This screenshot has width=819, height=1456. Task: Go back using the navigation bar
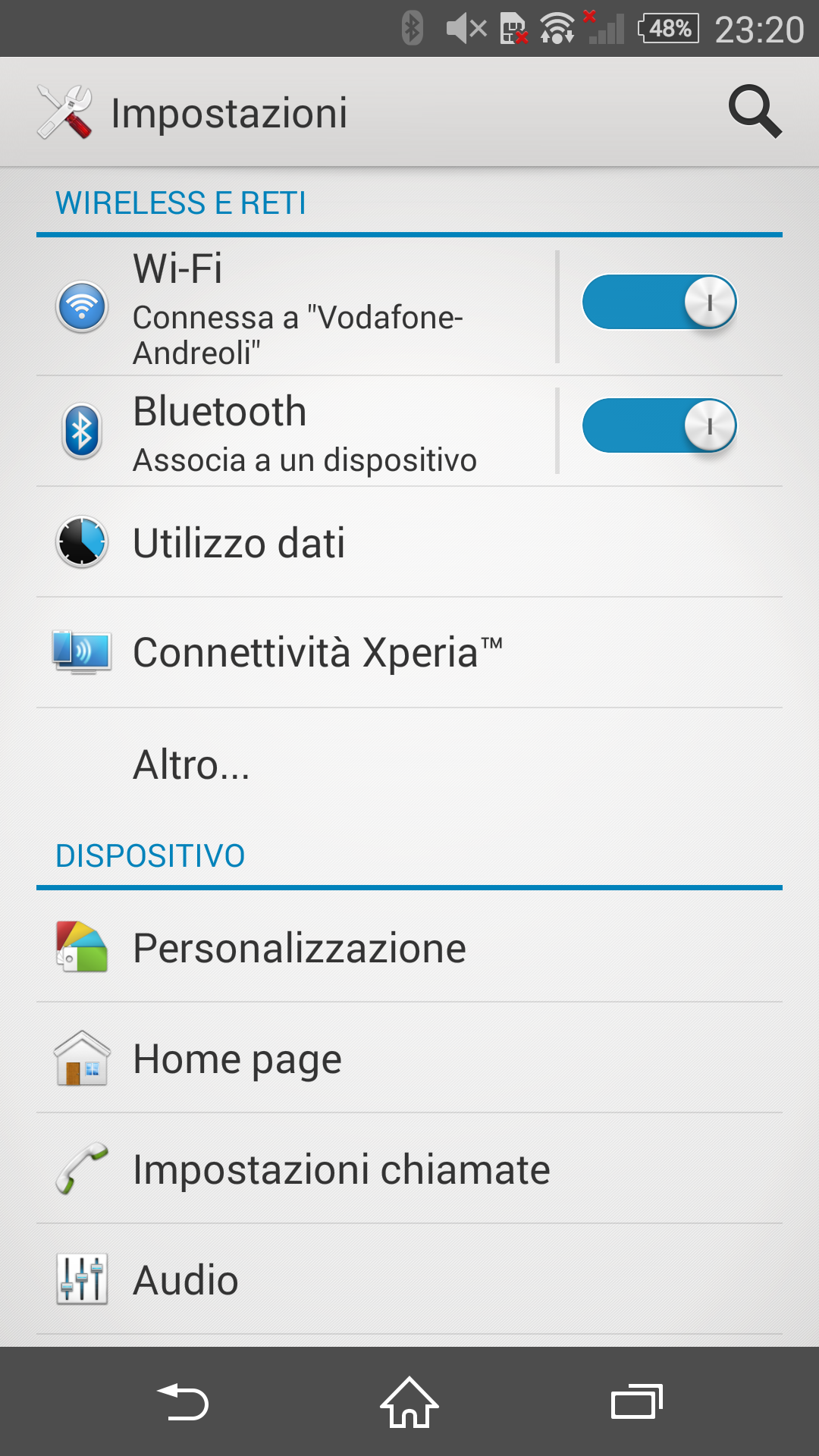click(183, 1402)
